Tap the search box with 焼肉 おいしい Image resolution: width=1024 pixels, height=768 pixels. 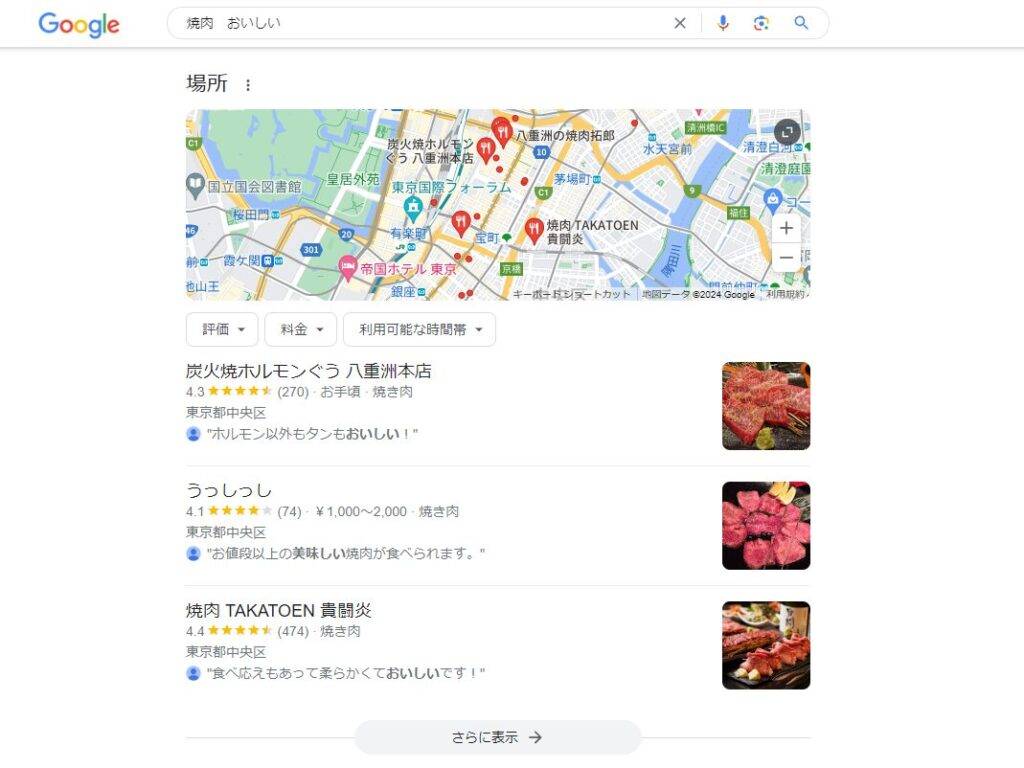coord(420,23)
